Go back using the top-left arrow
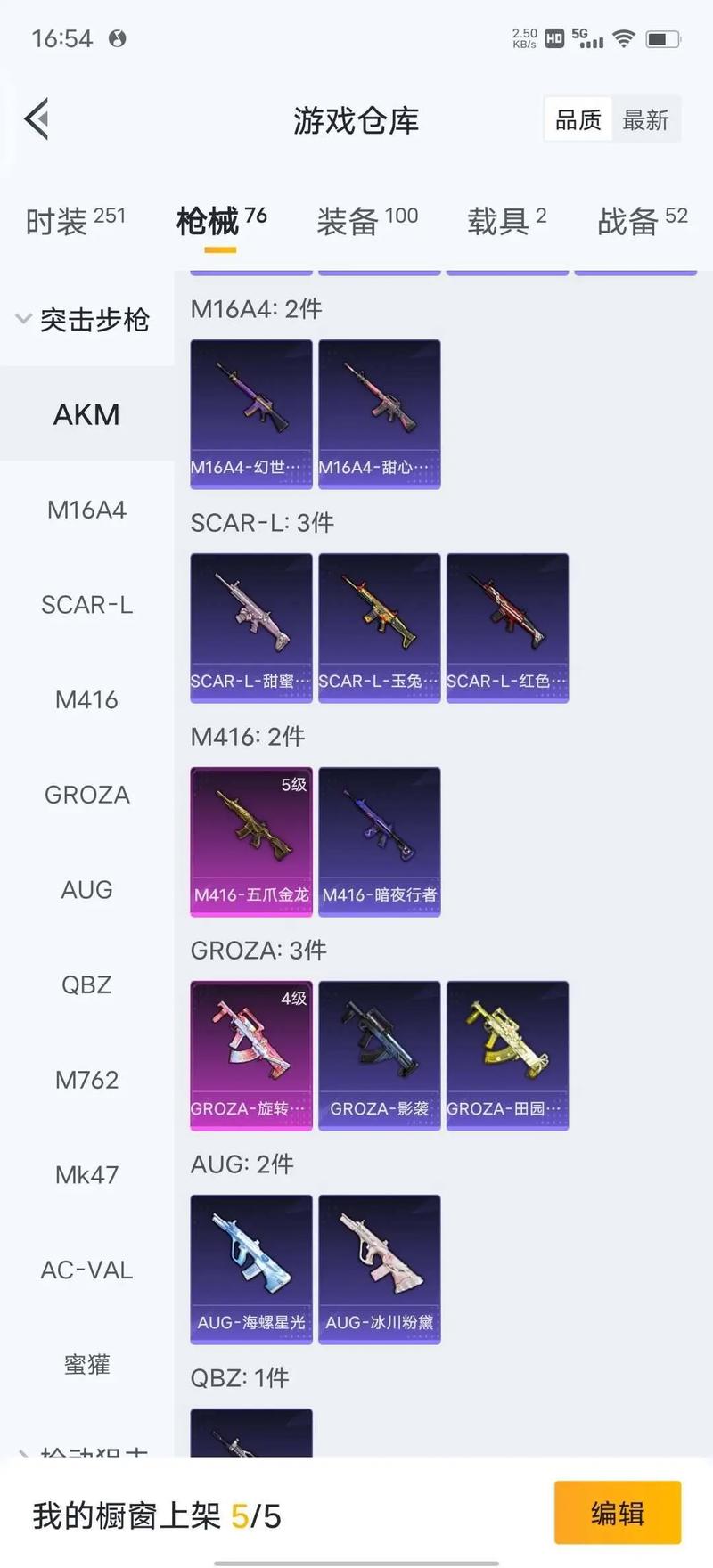This screenshot has height=1568, width=713. [x=37, y=119]
